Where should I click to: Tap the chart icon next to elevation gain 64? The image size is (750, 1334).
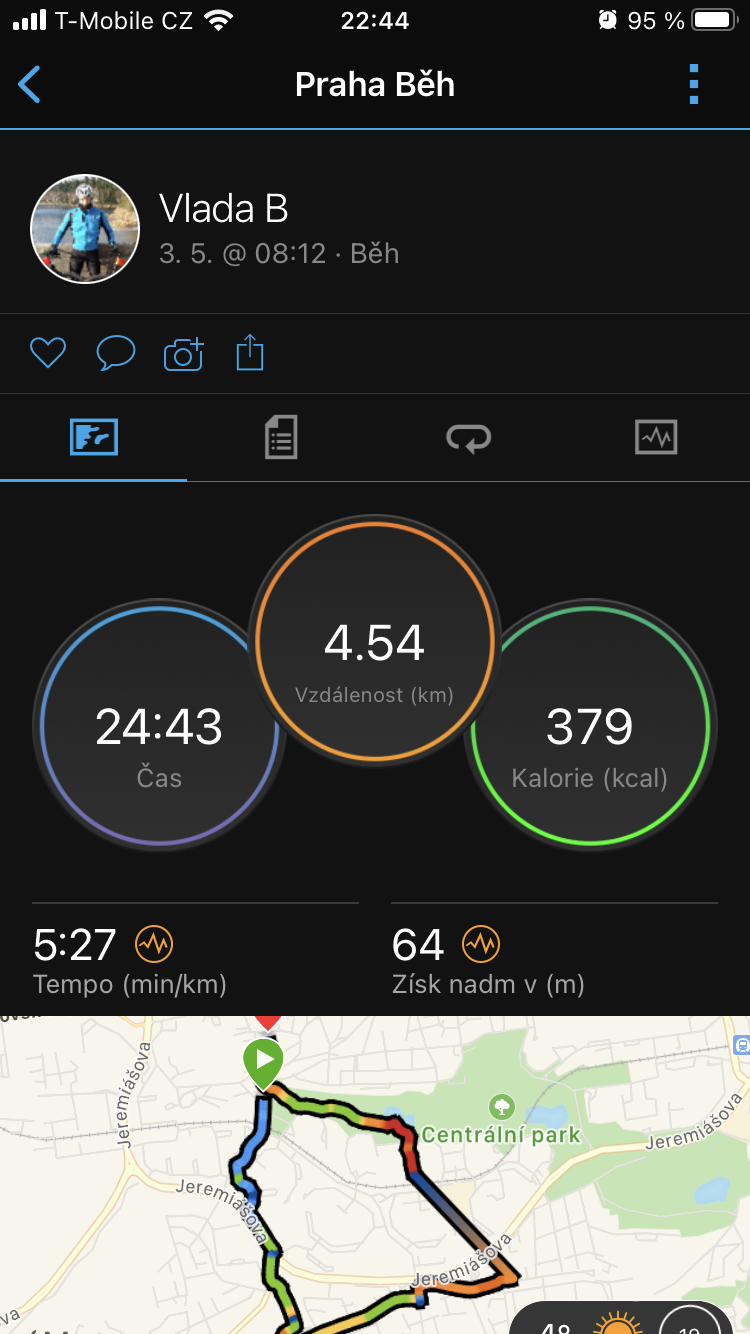pos(481,943)
